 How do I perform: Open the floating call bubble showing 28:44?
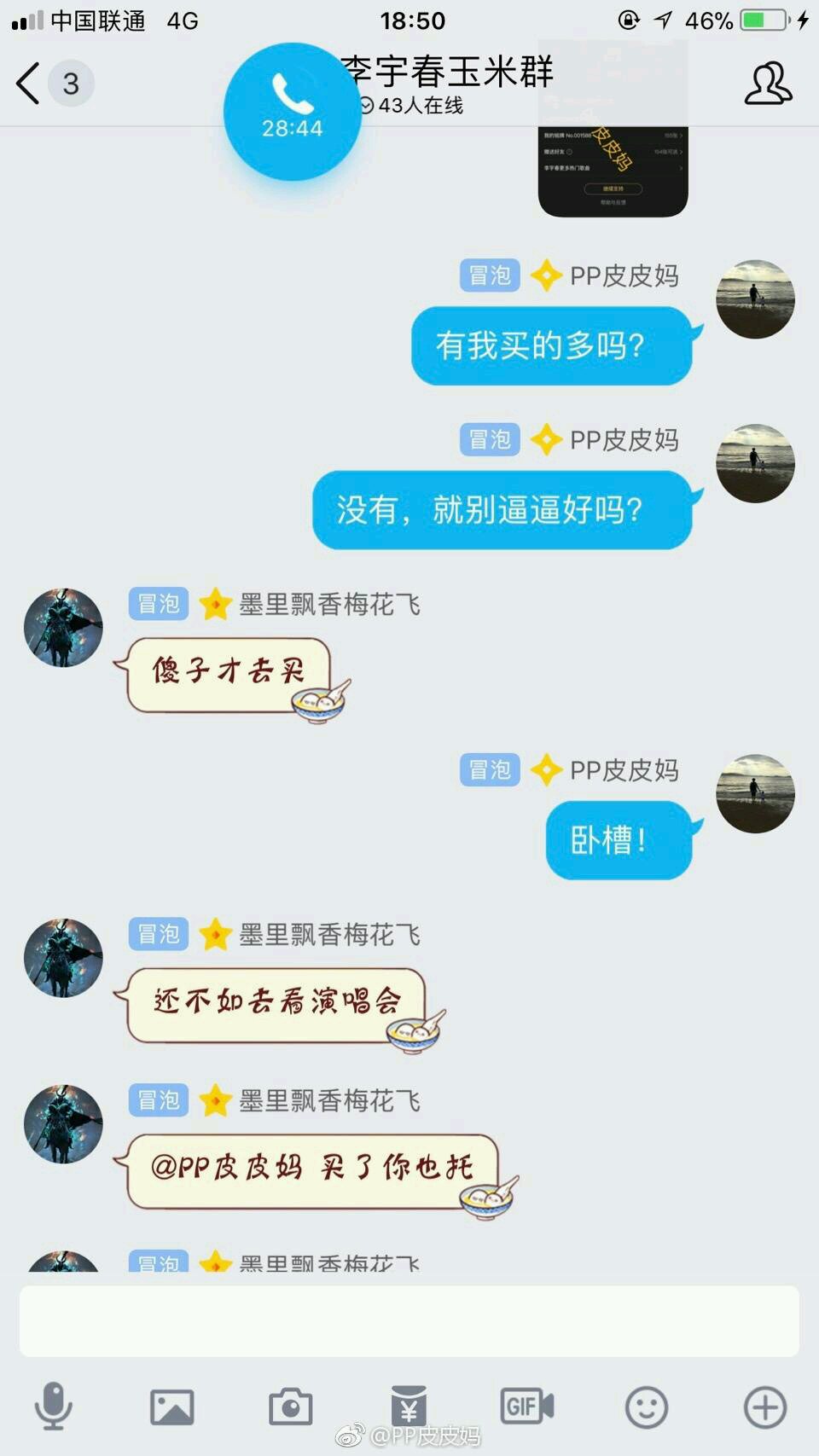coord(292,112)
